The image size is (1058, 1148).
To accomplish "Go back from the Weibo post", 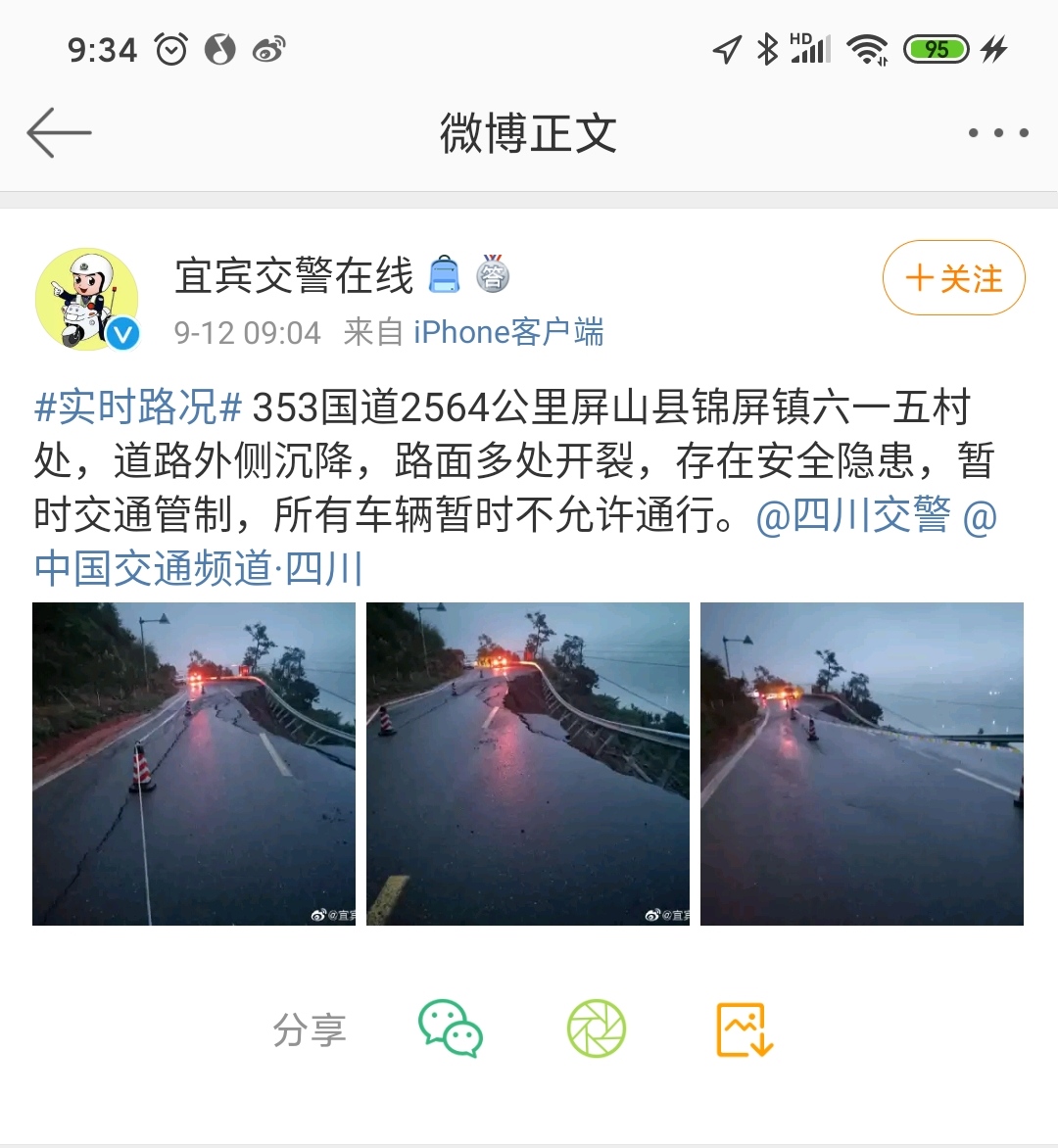I will pos(59,132).
